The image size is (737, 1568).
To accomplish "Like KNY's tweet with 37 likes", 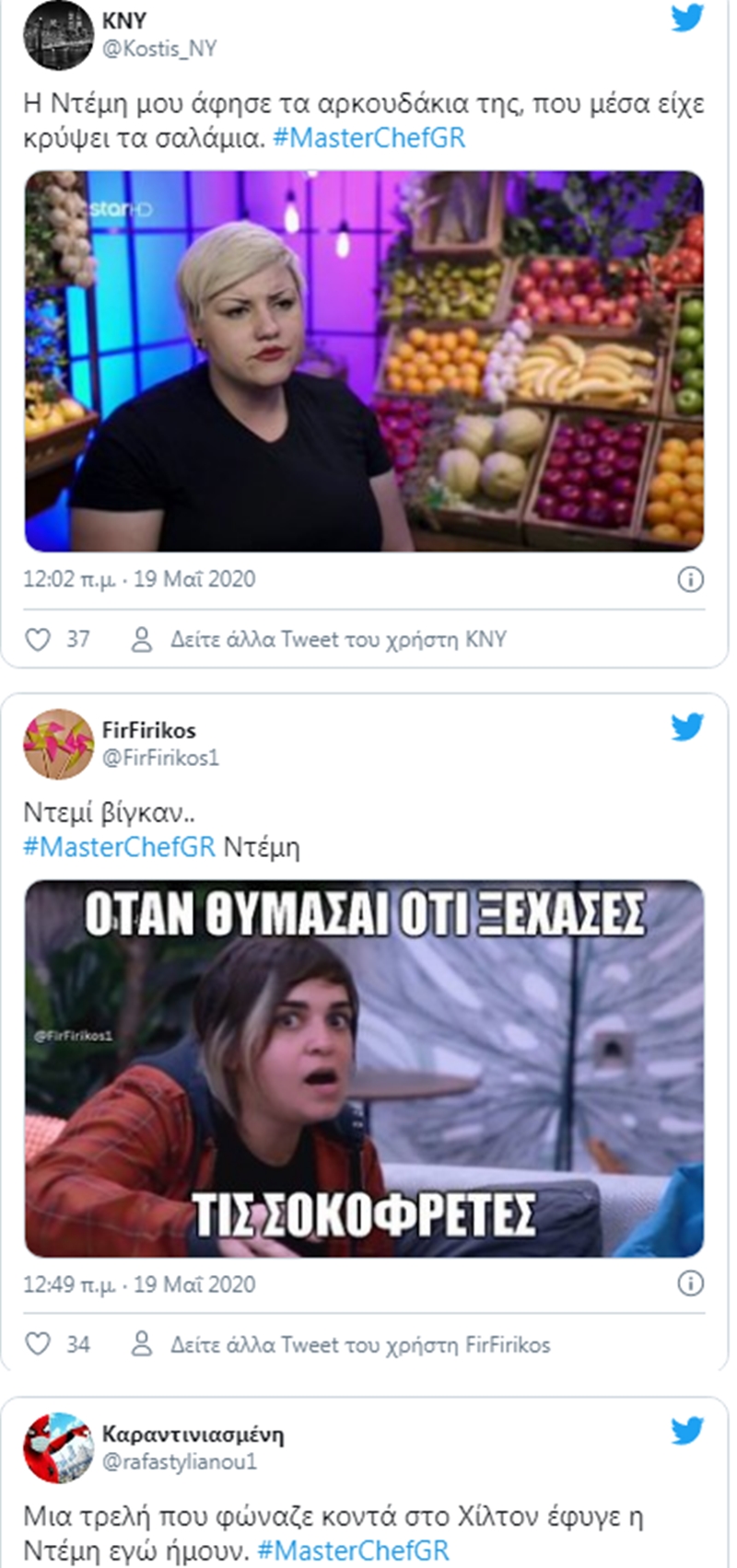I will 37,639.
